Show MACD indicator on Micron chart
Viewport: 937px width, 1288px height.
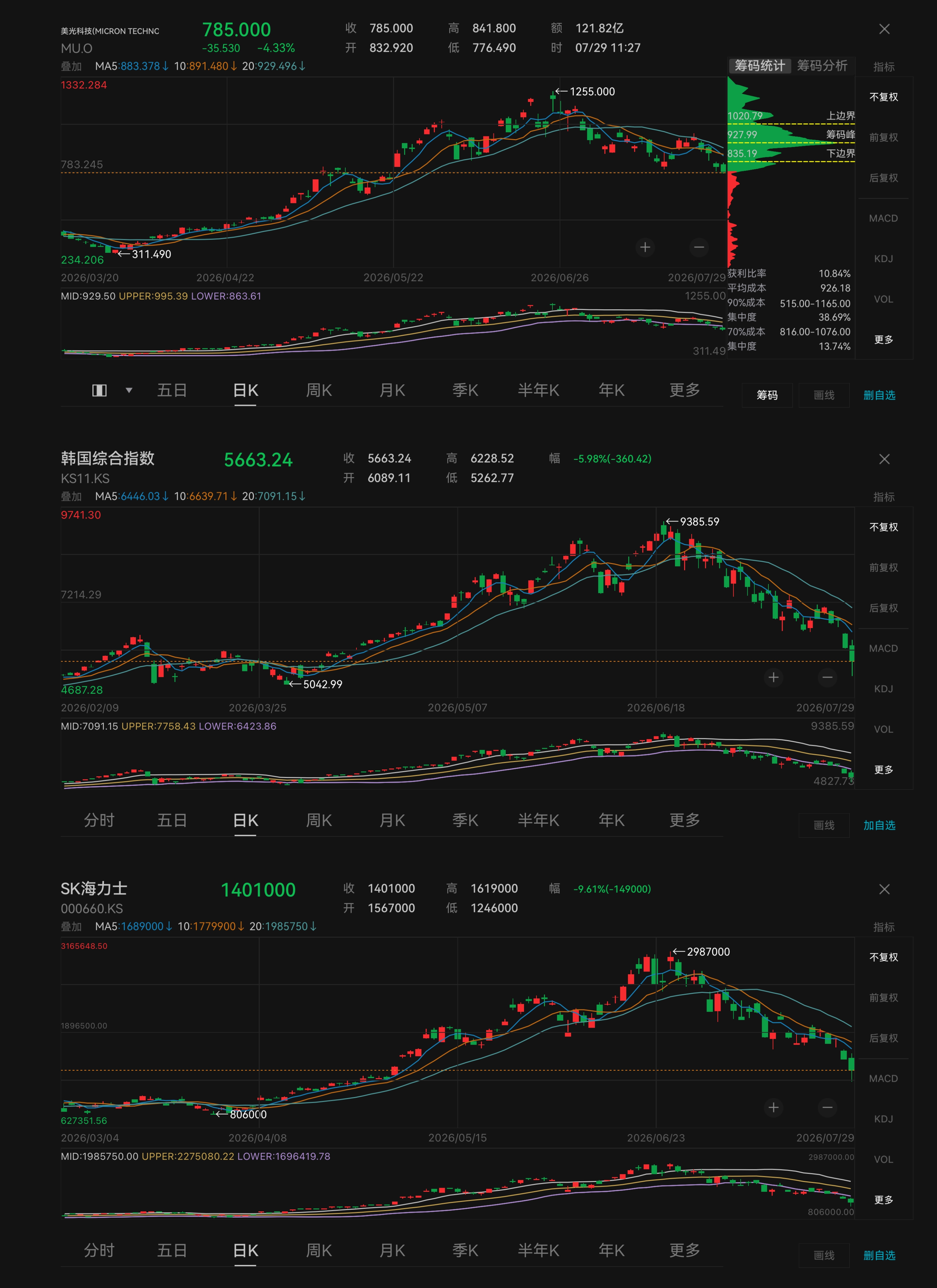[x=884, y=218]
